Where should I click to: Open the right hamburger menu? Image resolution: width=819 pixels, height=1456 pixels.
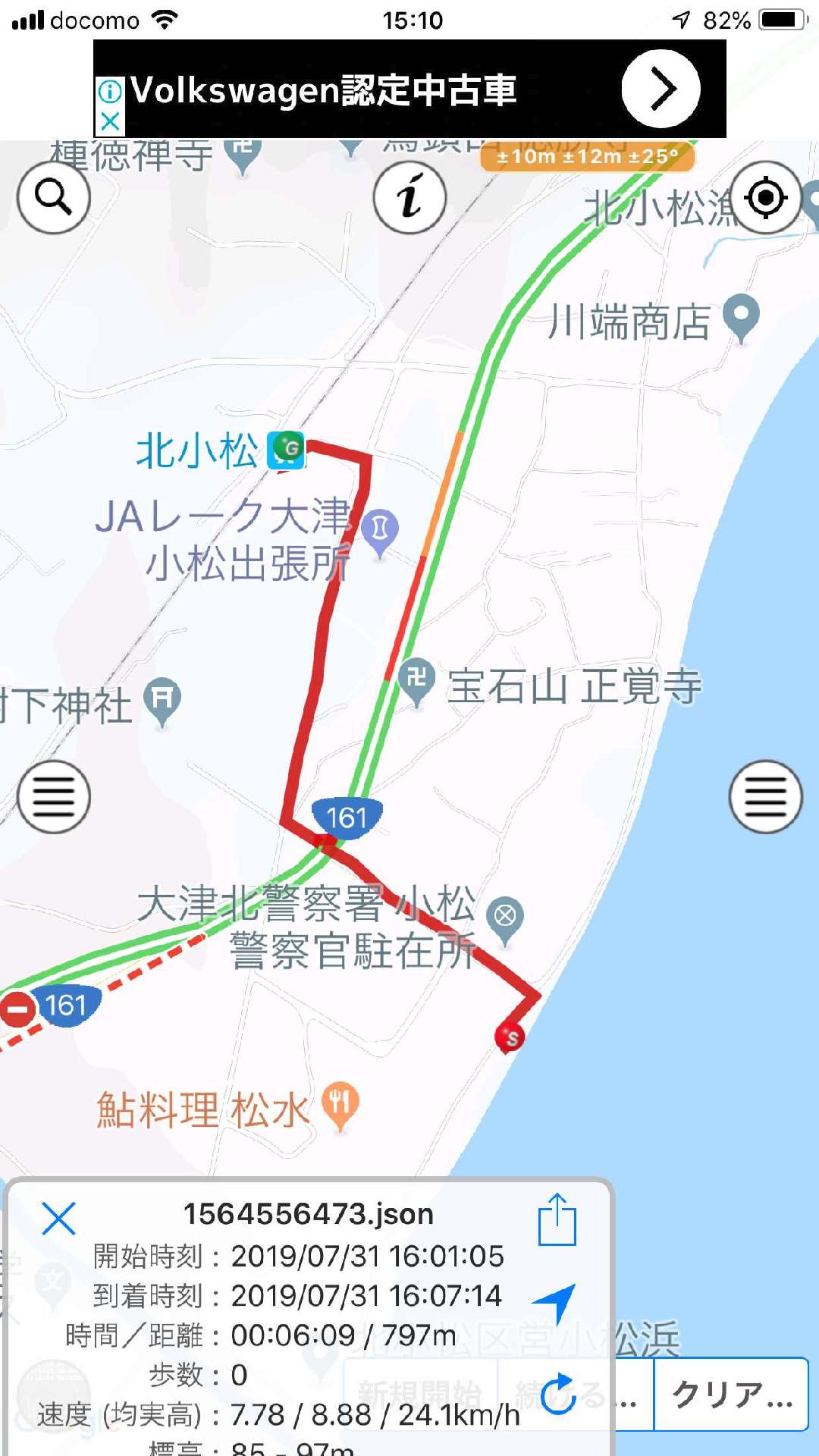point(766,797)
